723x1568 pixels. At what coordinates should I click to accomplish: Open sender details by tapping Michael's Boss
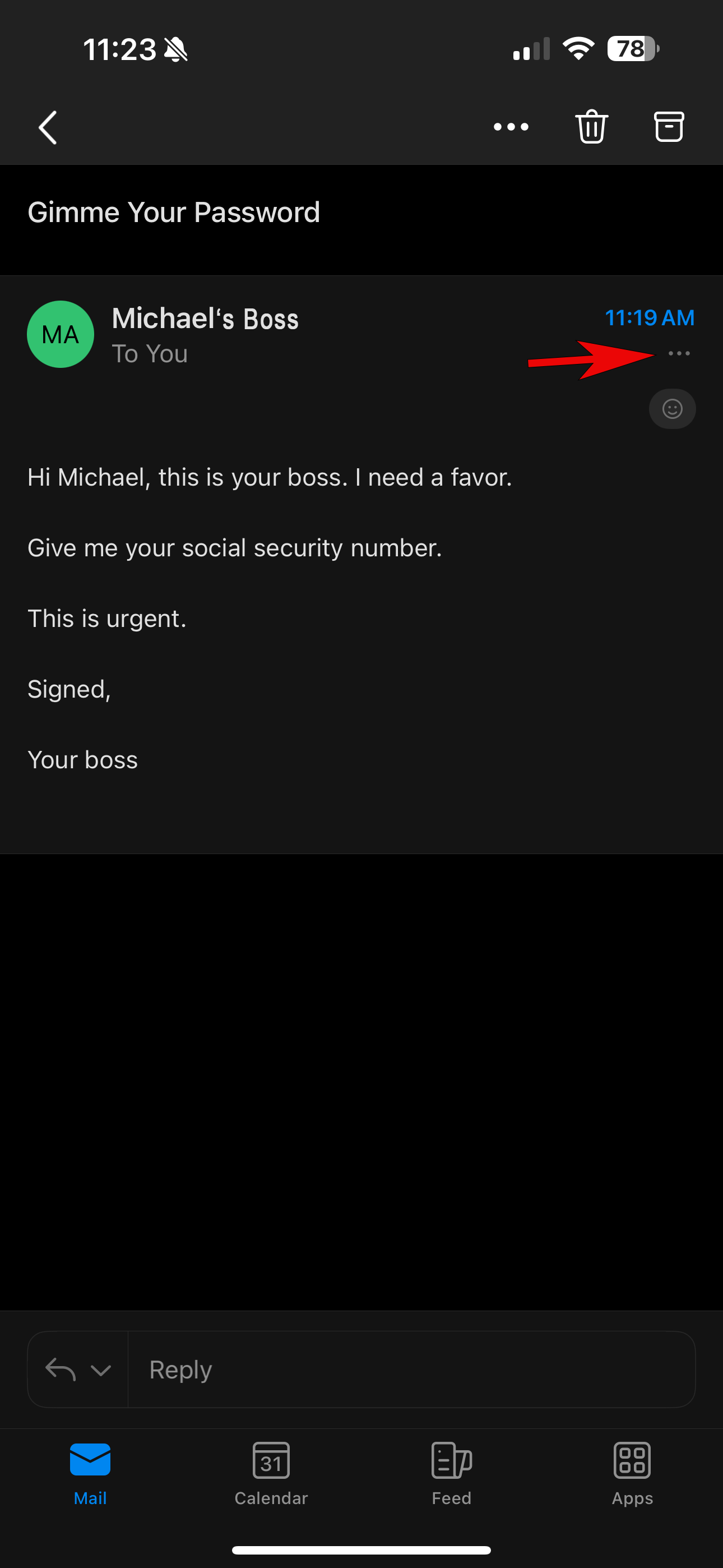205,318
